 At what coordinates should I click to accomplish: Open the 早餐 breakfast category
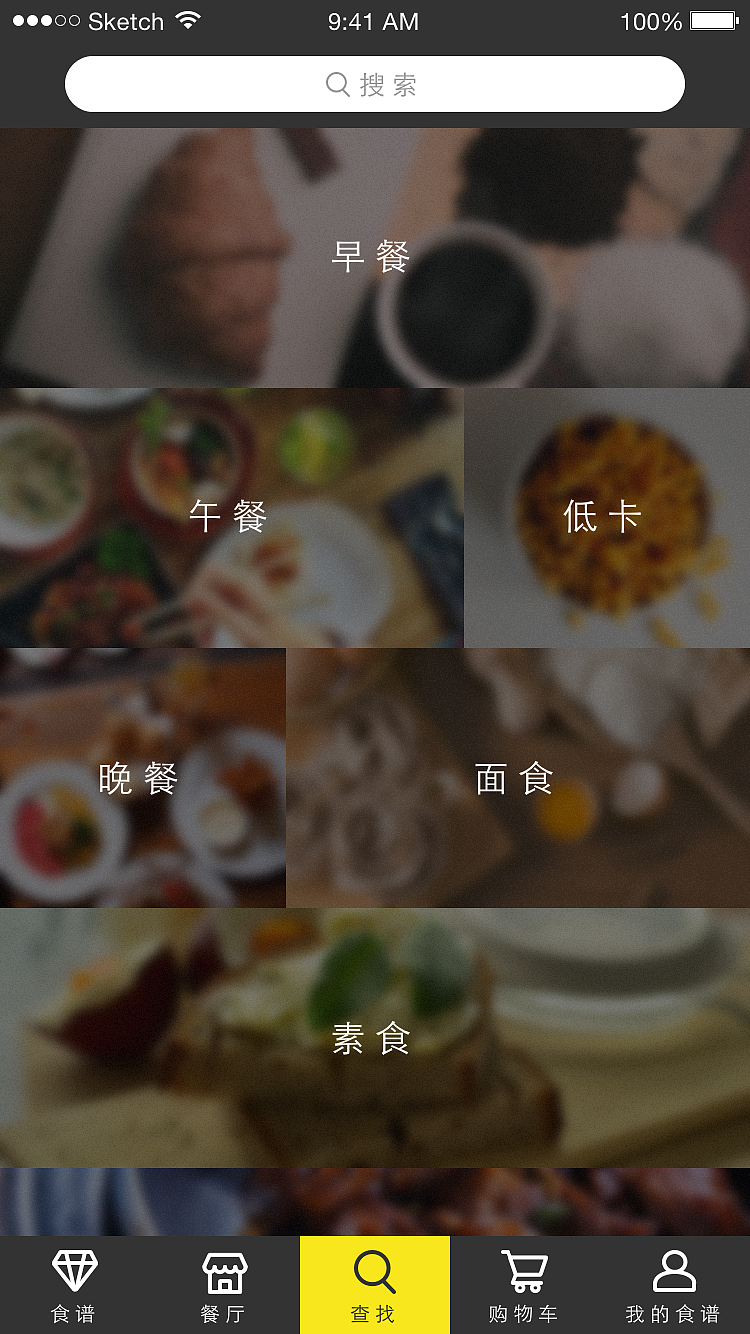click(x=375, y=256)
